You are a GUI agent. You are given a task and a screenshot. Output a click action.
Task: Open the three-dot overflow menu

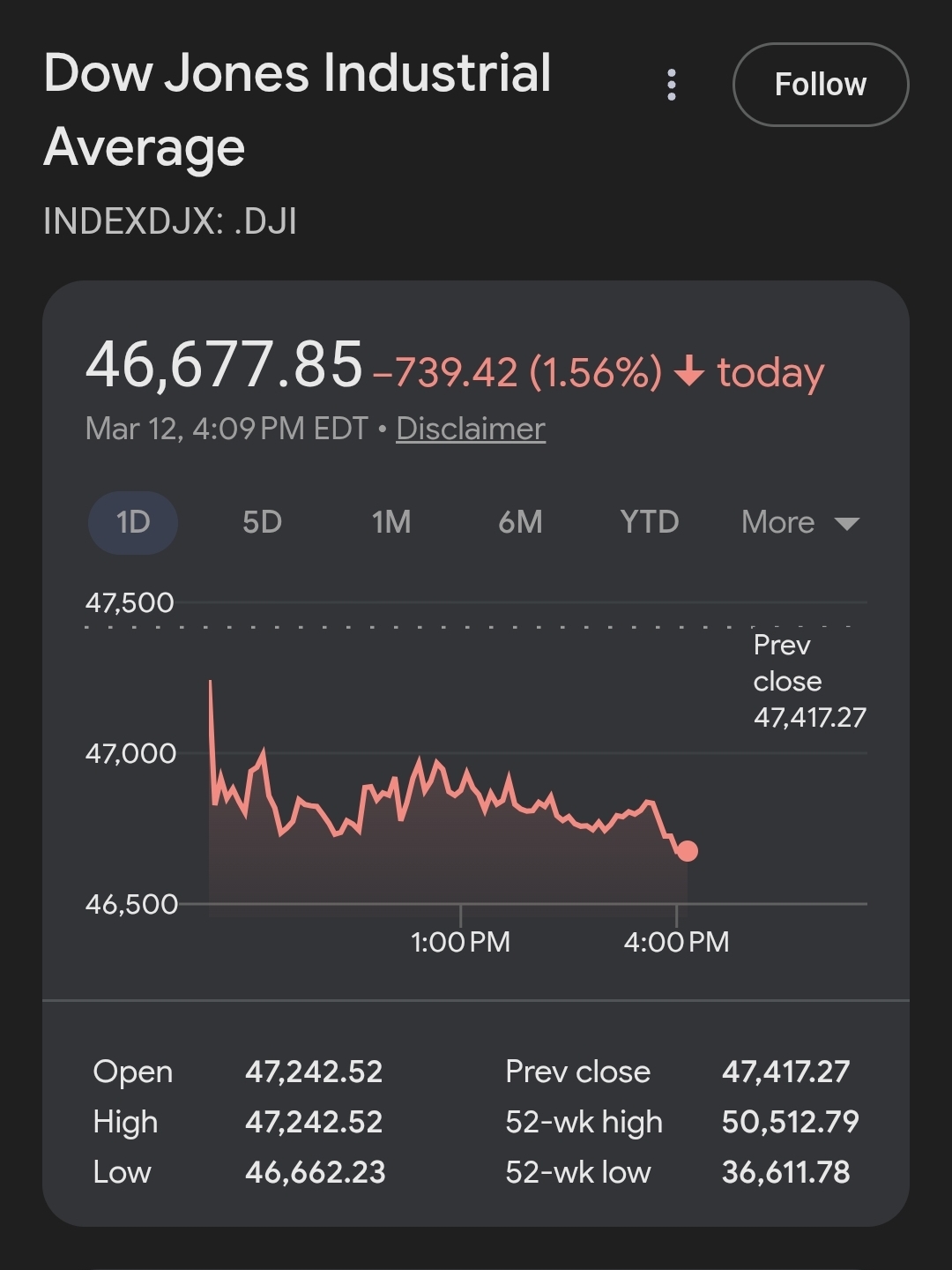point(673,84)
